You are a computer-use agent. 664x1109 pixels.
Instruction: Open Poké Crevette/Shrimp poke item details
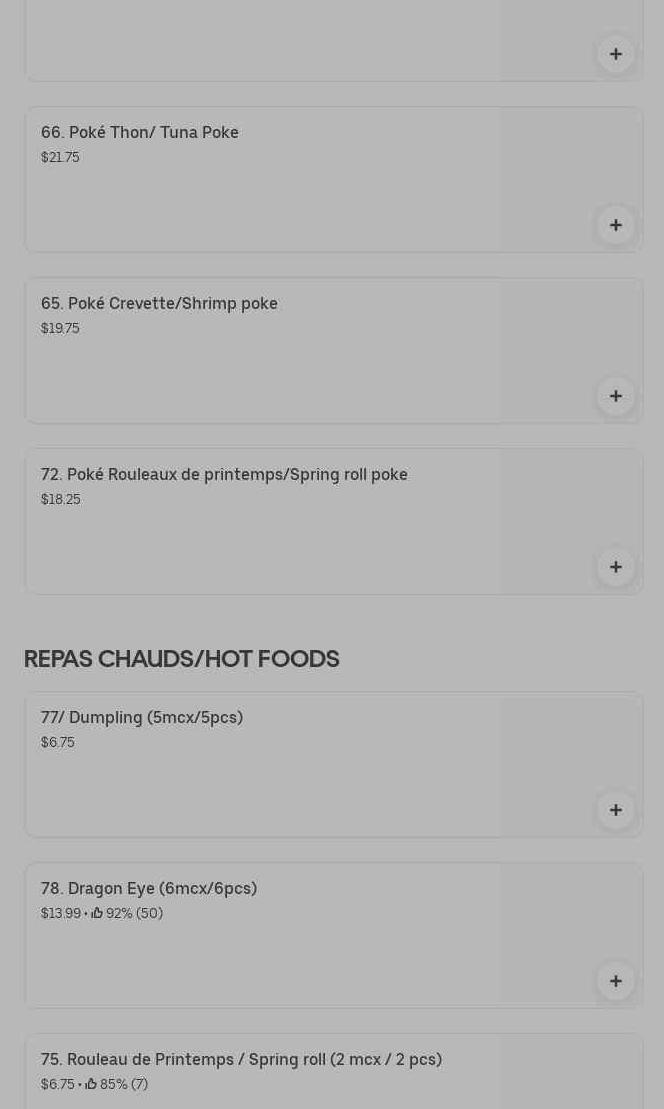(159, 303)
